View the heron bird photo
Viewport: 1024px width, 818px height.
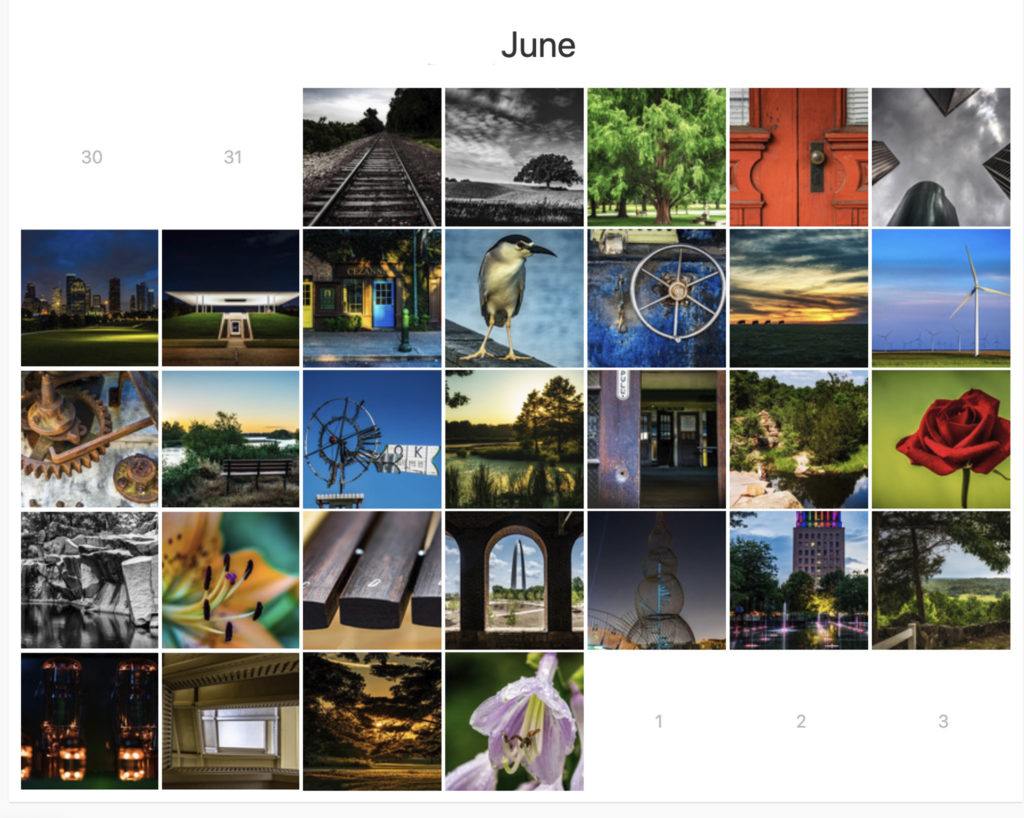coord(514,298)
